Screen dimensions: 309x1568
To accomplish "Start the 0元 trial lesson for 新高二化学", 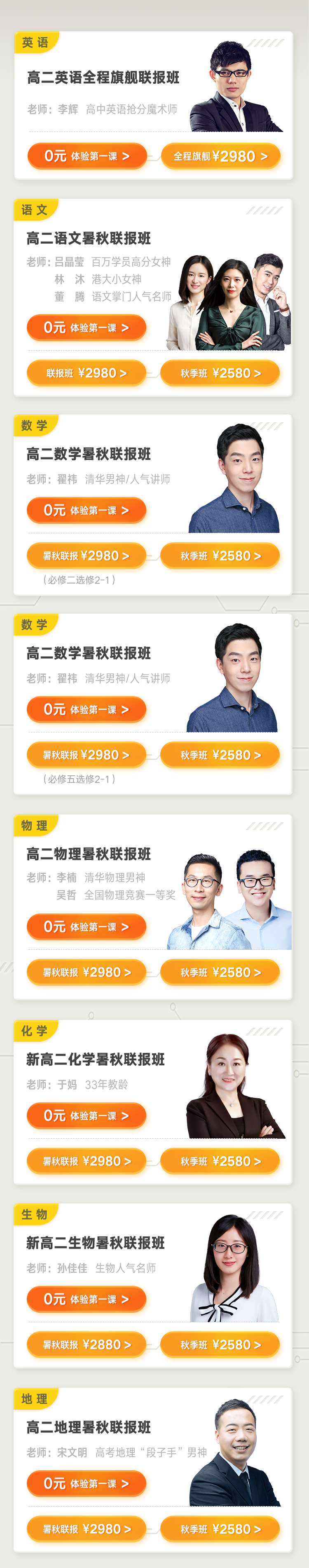I will coord(87,1115).
